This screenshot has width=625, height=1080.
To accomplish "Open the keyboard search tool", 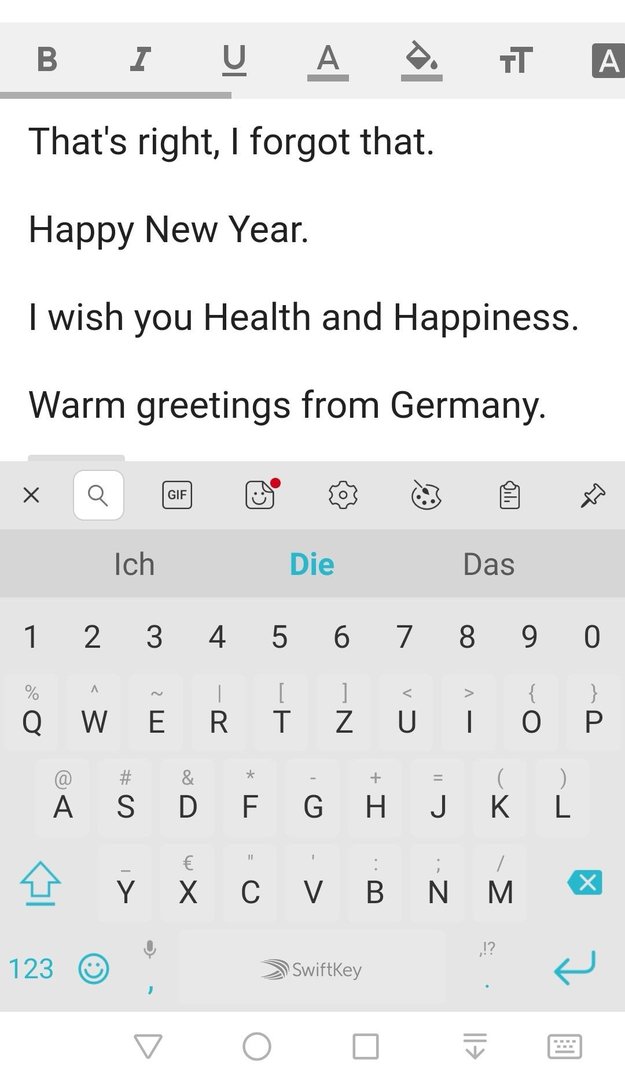I will [x=98, y=495].
